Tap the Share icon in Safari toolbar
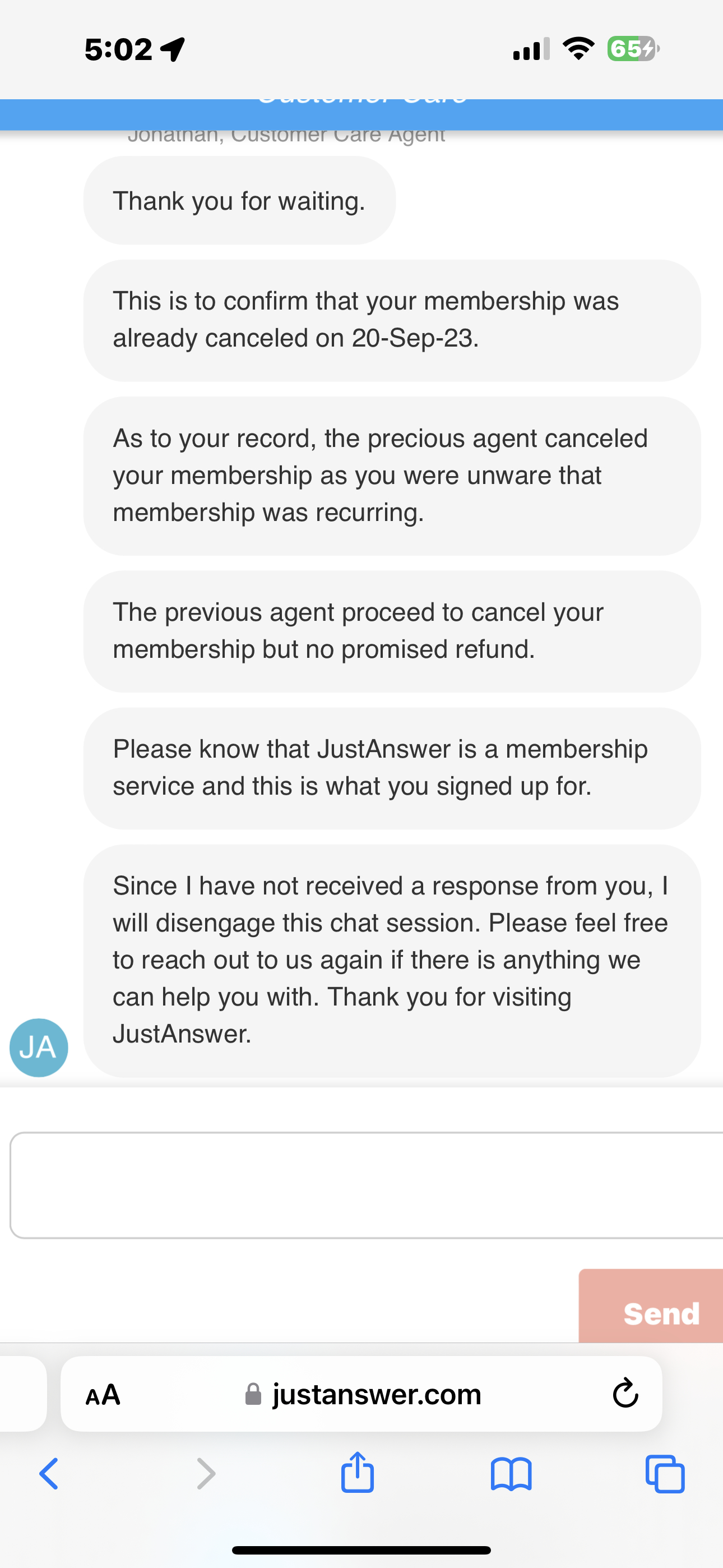723x1568 pixels. pos(358,1473)
